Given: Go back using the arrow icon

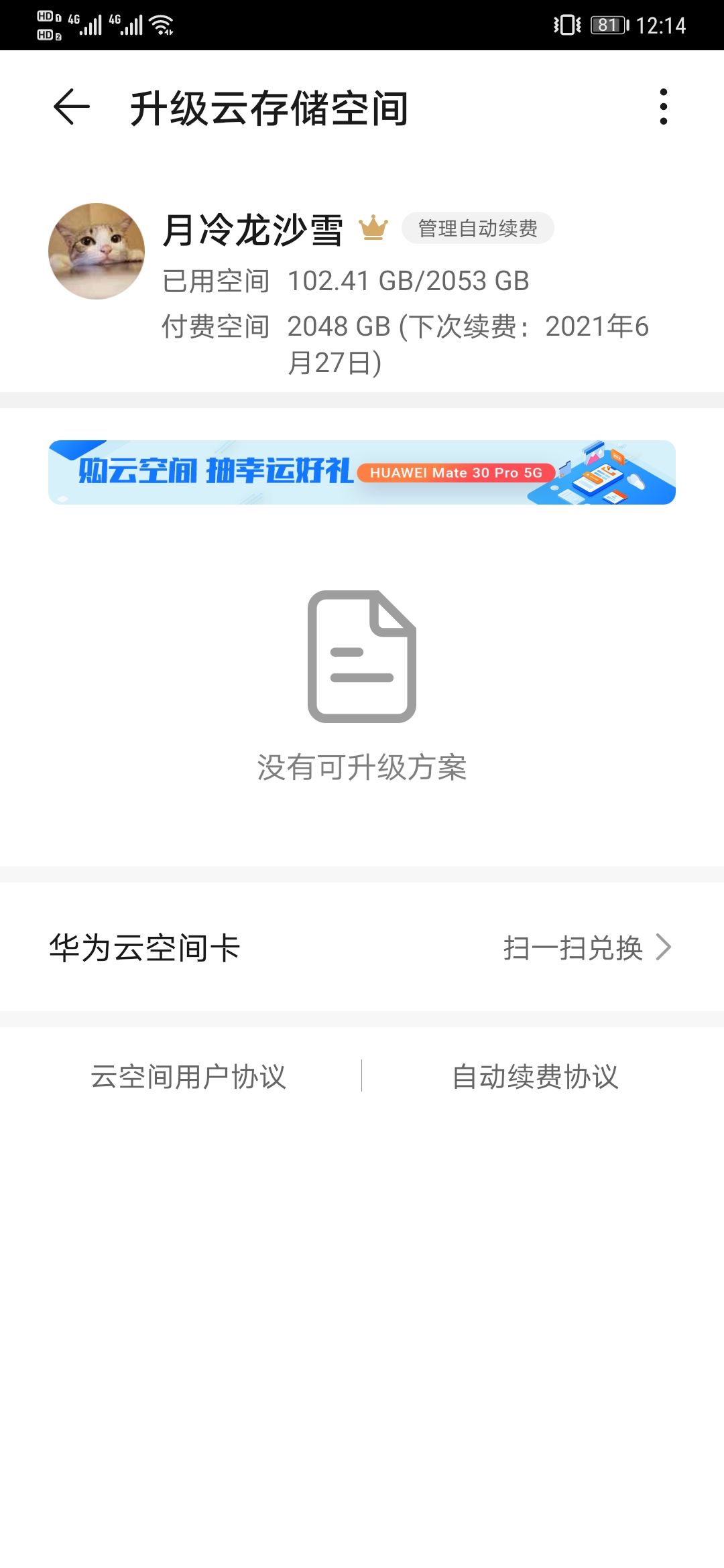Looking at the screenshot, I should 72,107.
